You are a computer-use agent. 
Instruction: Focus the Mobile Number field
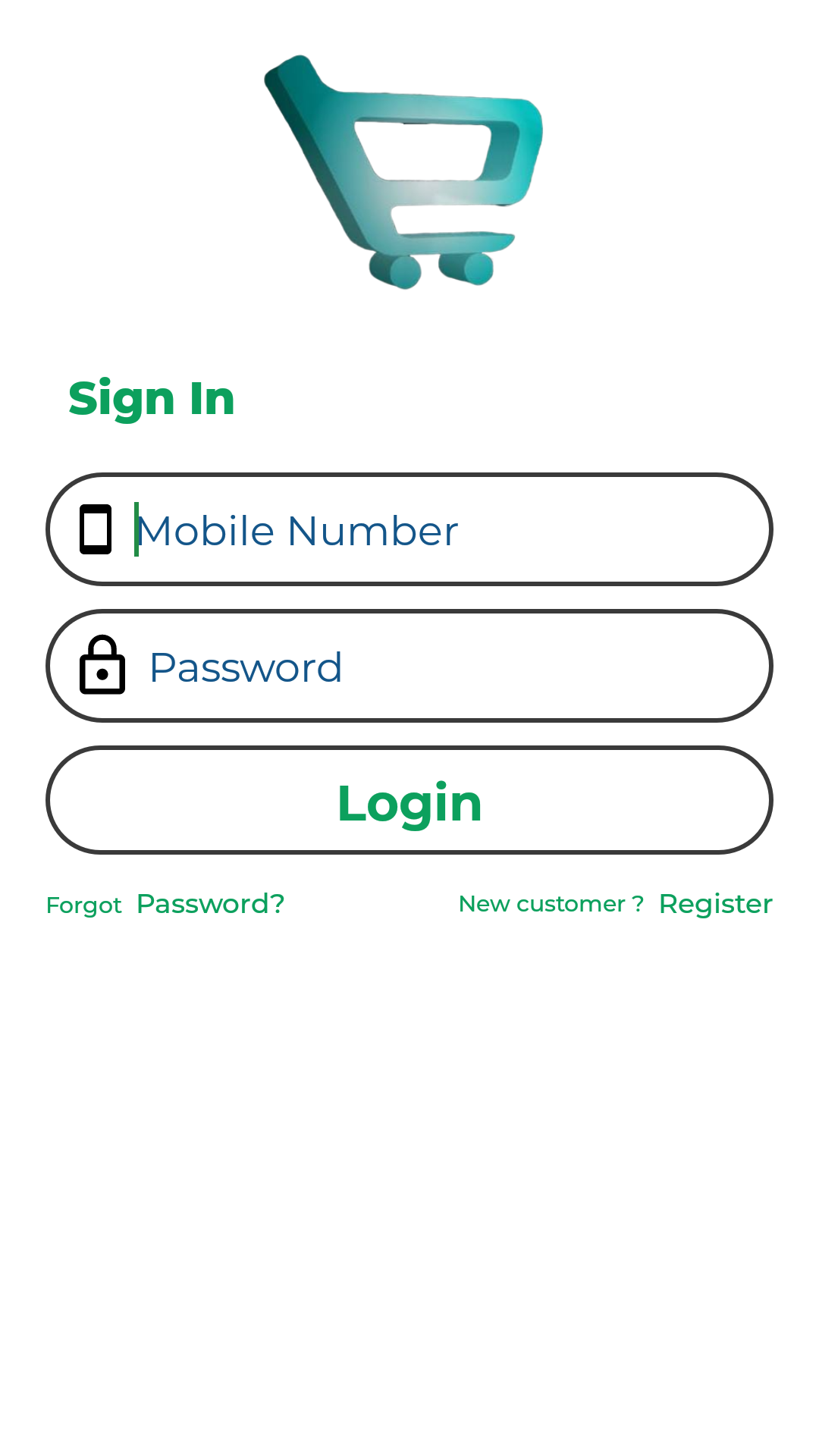click(x=409, y=529)
